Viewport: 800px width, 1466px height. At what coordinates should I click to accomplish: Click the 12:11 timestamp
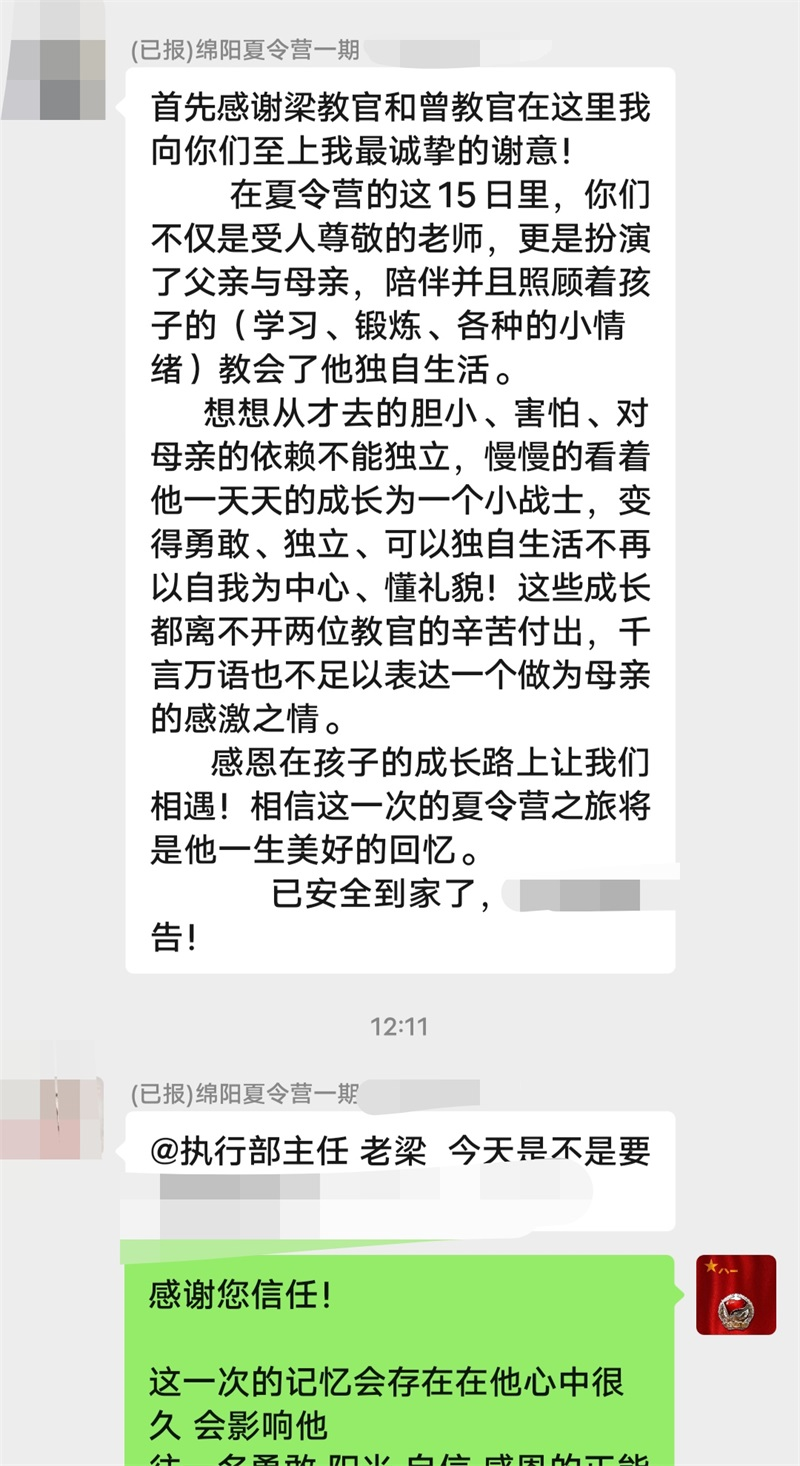(400, 1026)
